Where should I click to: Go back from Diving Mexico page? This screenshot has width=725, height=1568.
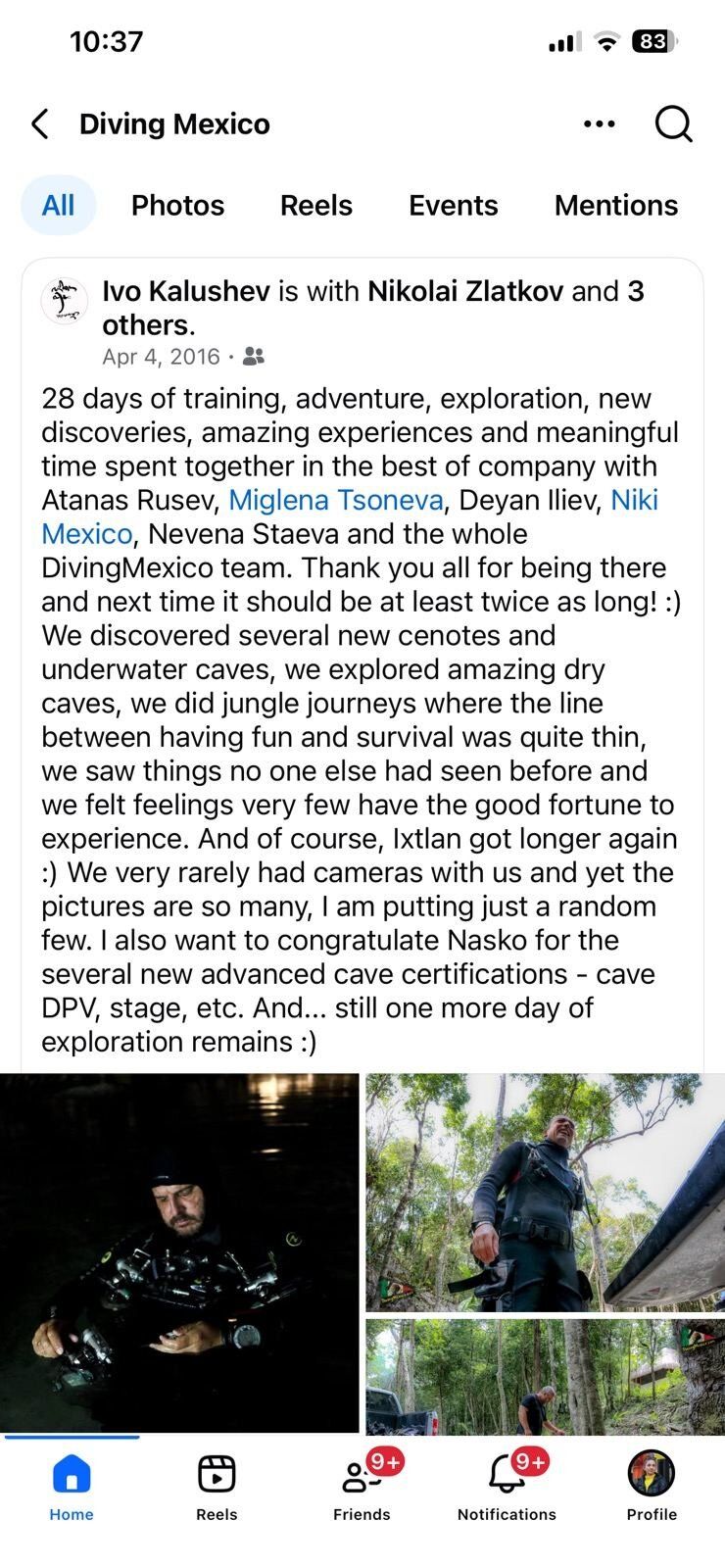click(x=40, y=124)
